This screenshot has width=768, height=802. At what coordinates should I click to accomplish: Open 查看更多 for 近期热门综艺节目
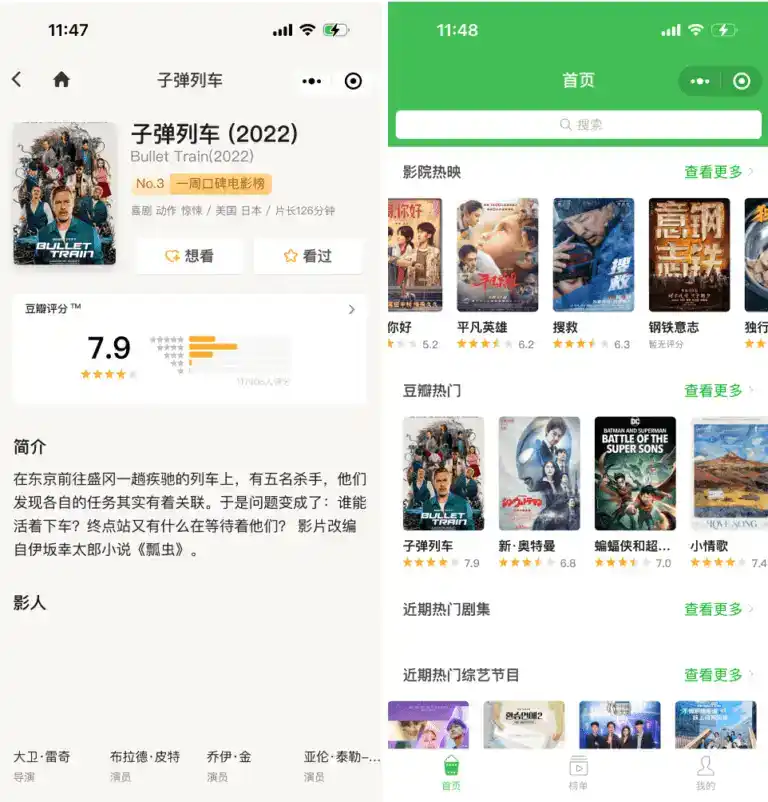point(718,675)
